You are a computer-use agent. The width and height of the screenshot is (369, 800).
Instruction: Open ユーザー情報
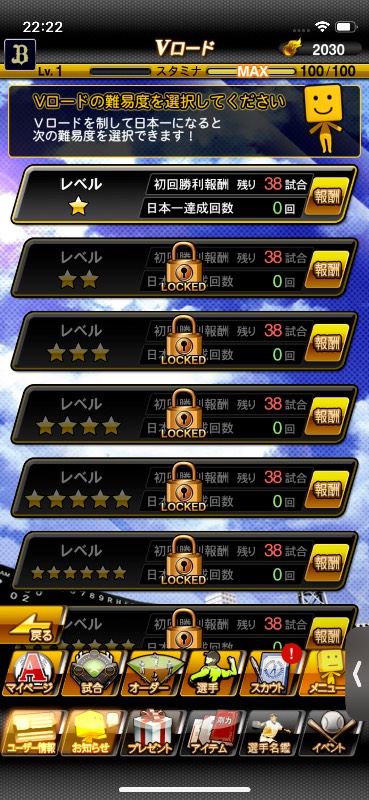click(x=32, y=734)
